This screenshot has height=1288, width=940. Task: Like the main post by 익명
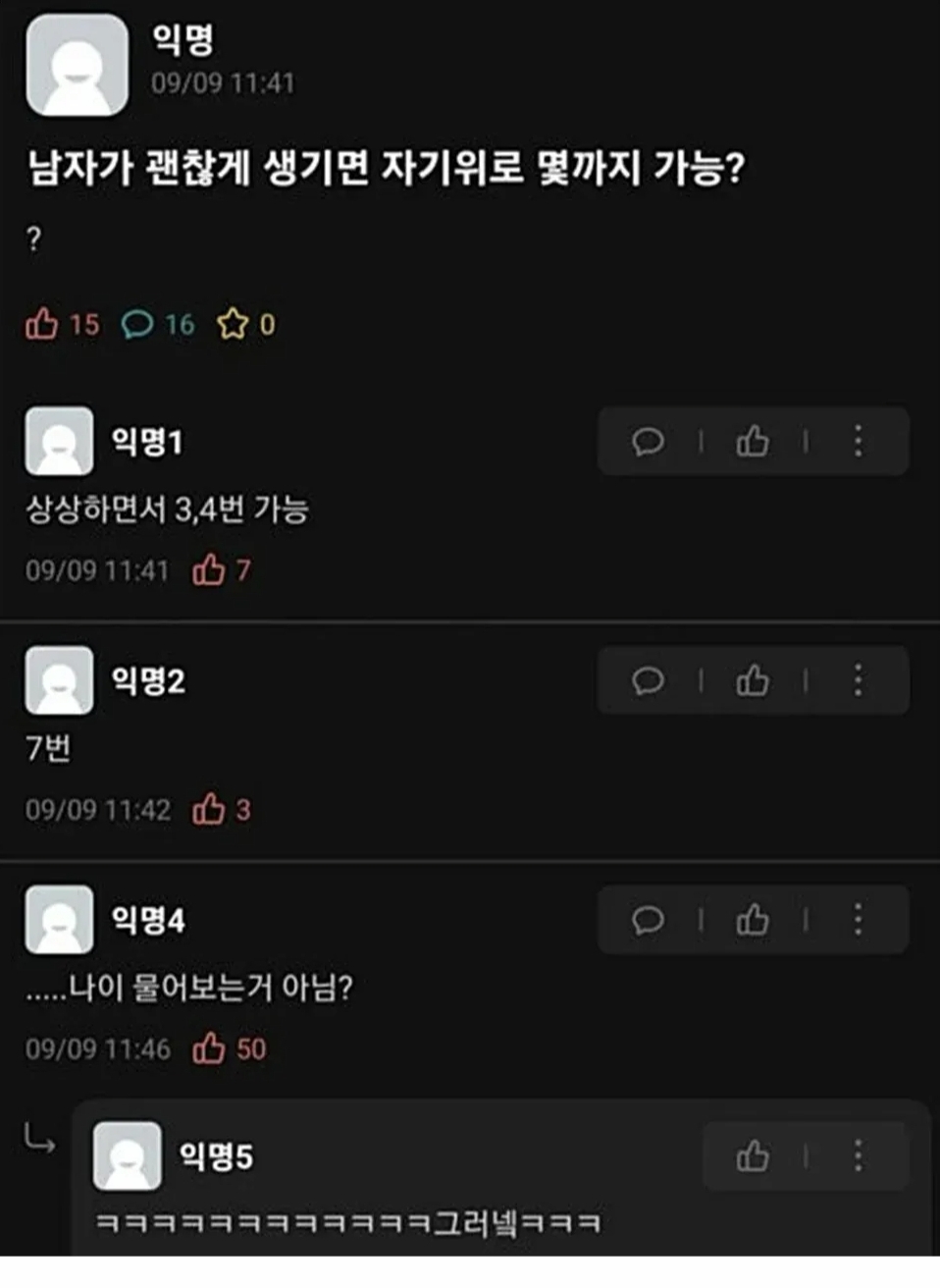pyautogui.click(x=42, y=324)
